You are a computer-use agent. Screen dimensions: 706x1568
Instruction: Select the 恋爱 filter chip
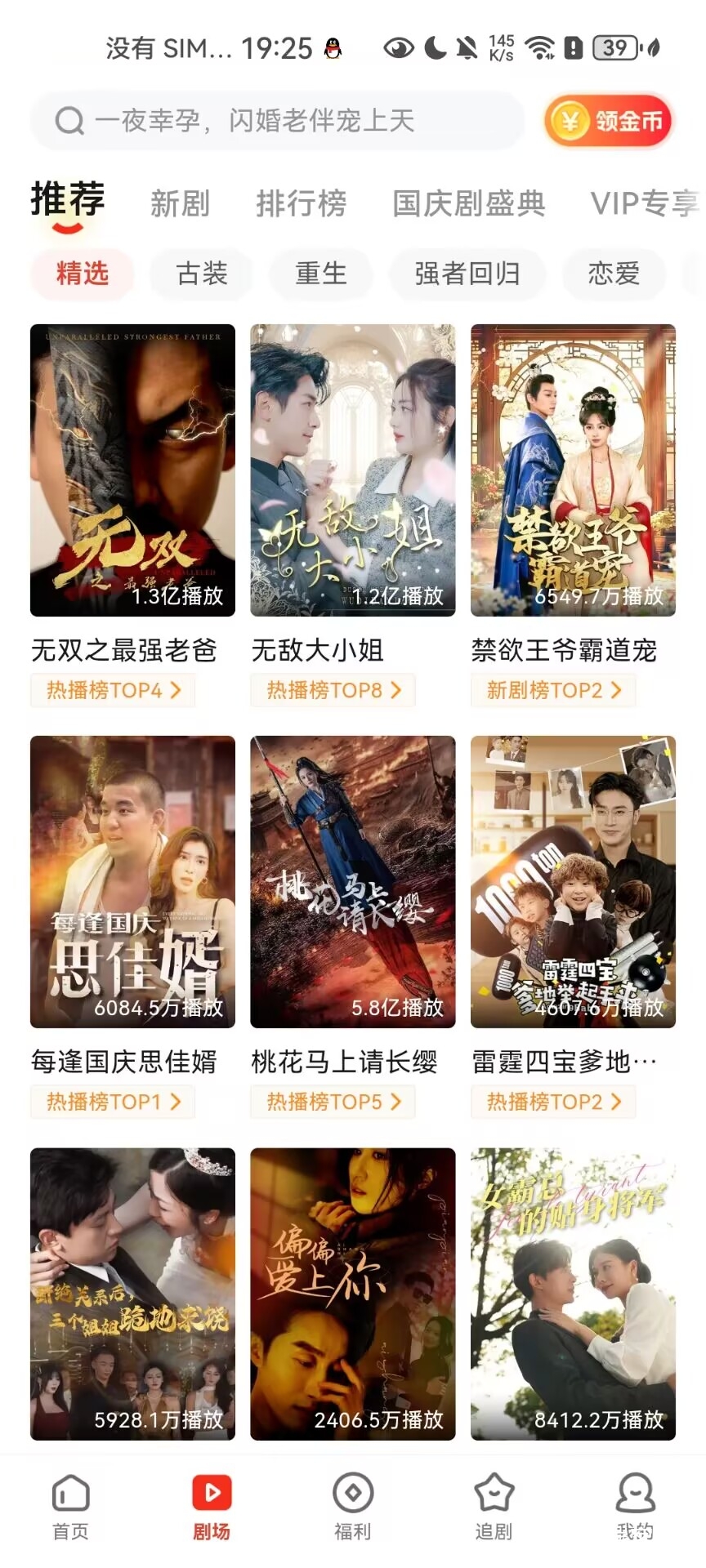pos(613,274)
